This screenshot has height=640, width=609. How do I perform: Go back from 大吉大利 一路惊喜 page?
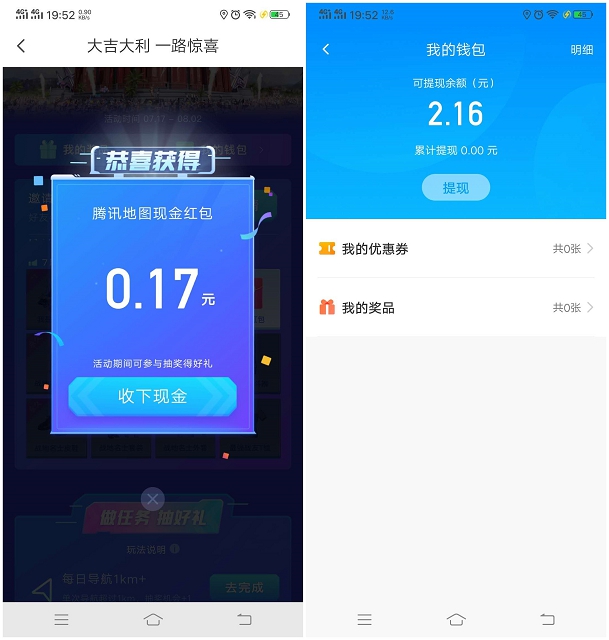point(22,46)
